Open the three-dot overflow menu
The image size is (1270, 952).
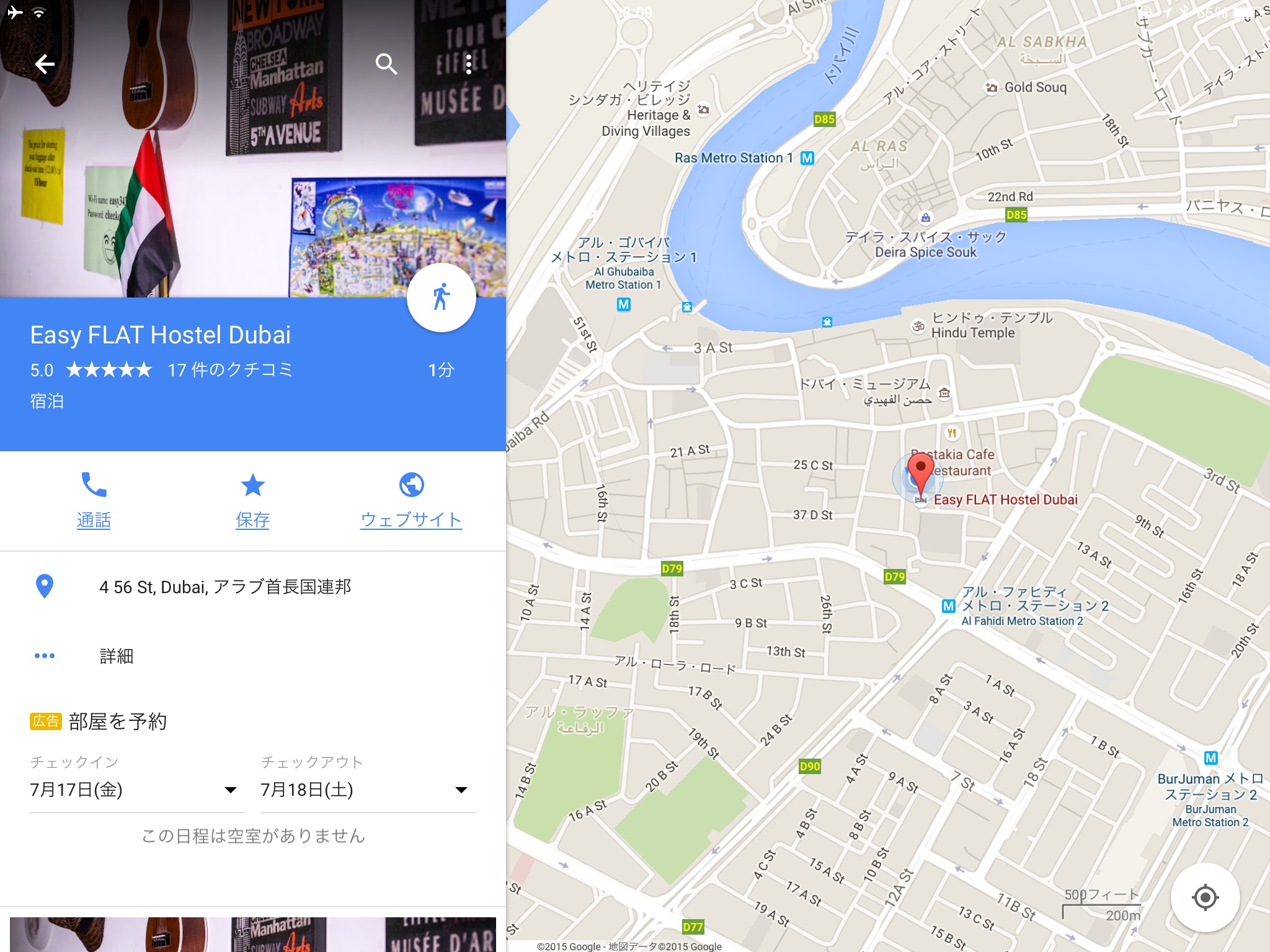(469, 64)
